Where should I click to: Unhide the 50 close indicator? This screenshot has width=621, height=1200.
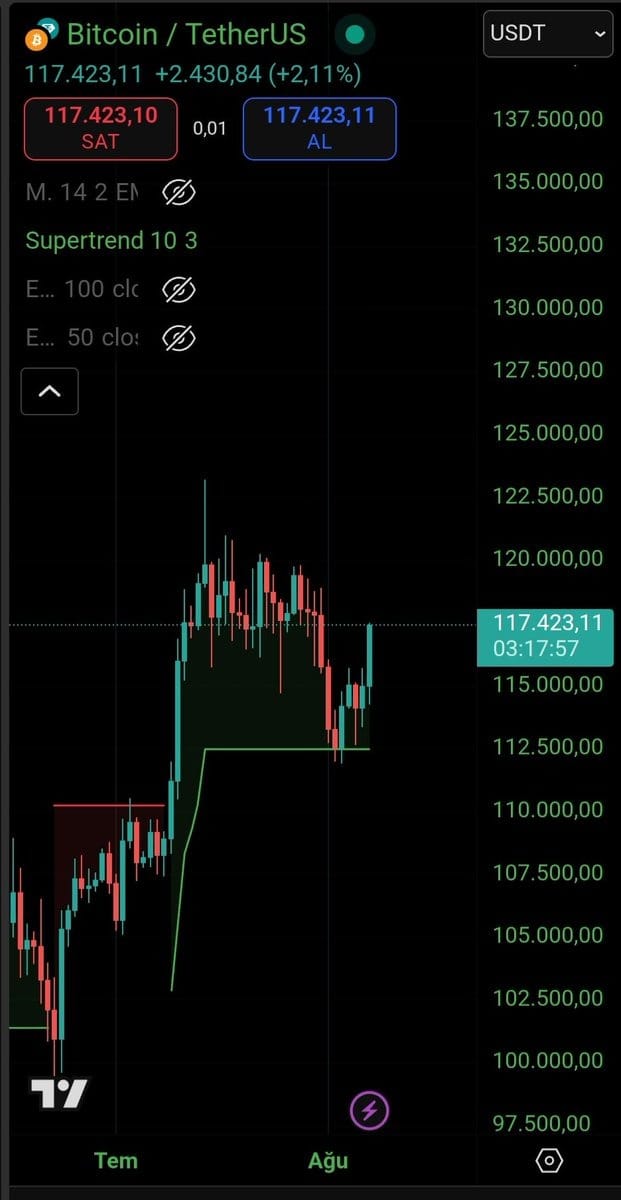pos(178,338)
